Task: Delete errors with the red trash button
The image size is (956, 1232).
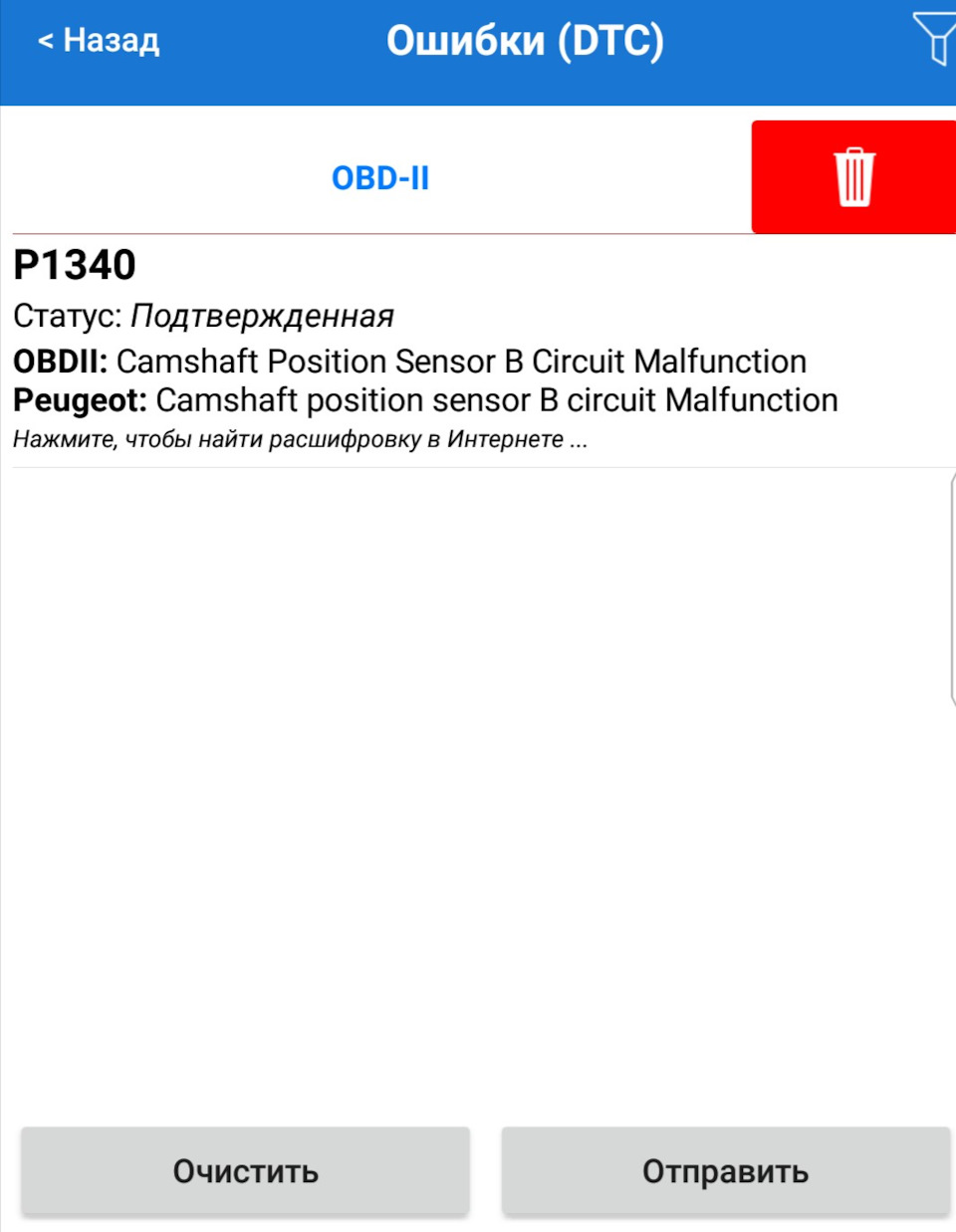Action: coord(853,177)
